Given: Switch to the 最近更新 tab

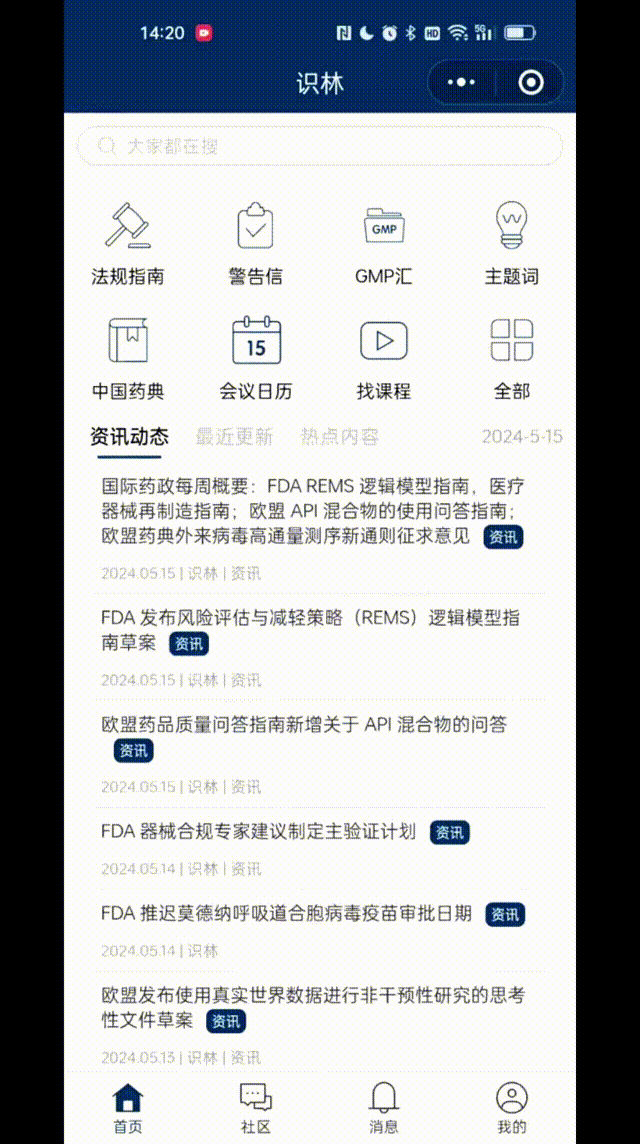Looking at the screenshot, I should (234, 436).
